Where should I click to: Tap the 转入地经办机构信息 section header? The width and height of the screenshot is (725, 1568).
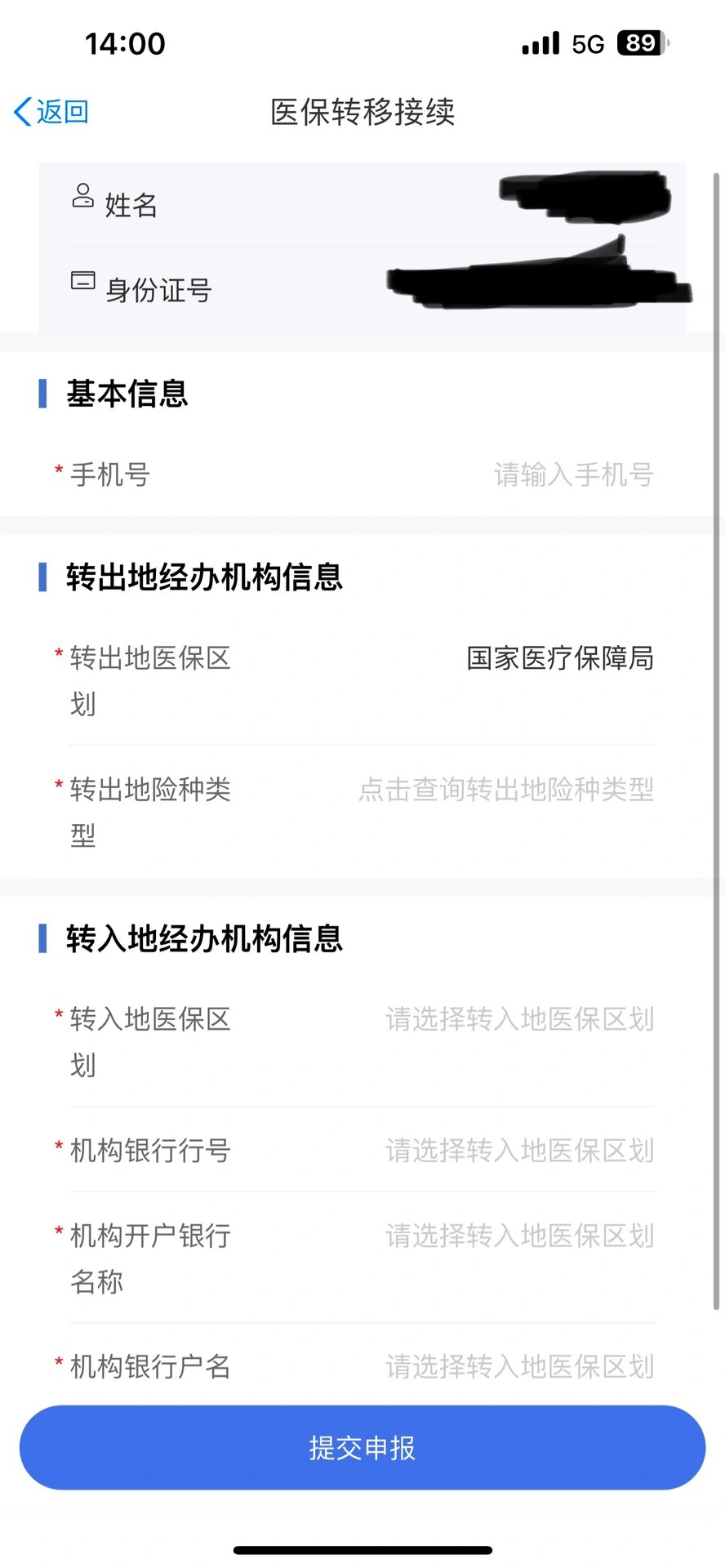point(204,938)
